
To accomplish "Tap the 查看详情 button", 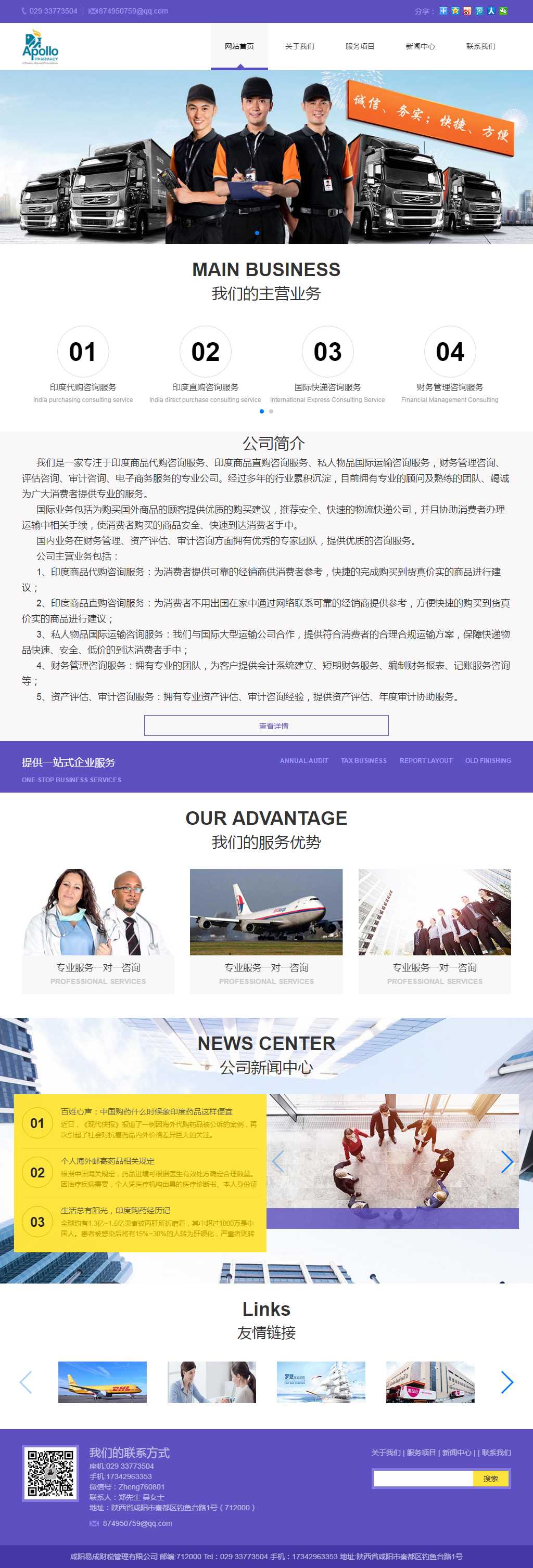I will coord(266,725).
